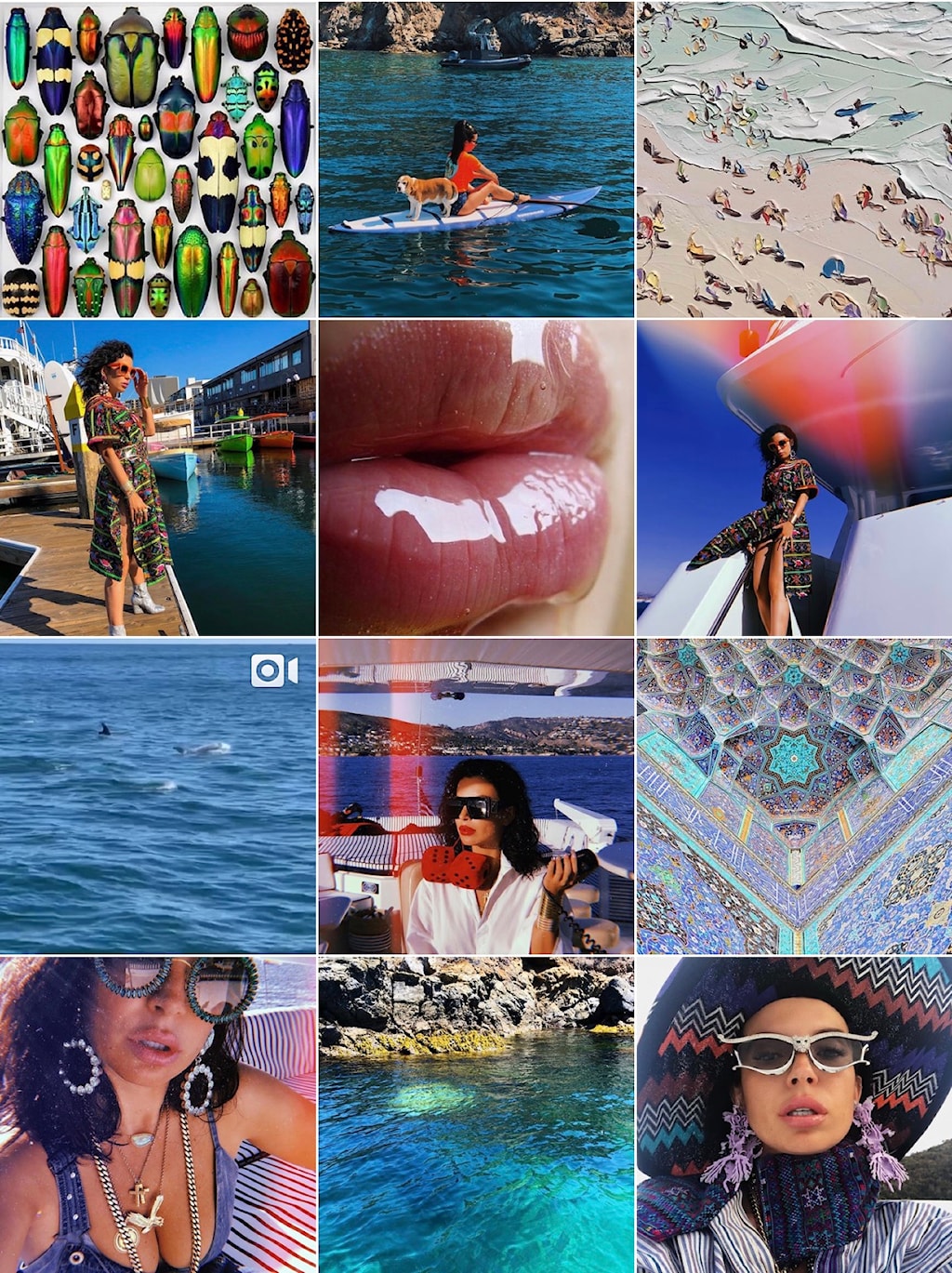Screen dimensions: 952x1273
Task: Open the boat photo with red telephone
Action: pyautogui.click(x=475, y=796)
